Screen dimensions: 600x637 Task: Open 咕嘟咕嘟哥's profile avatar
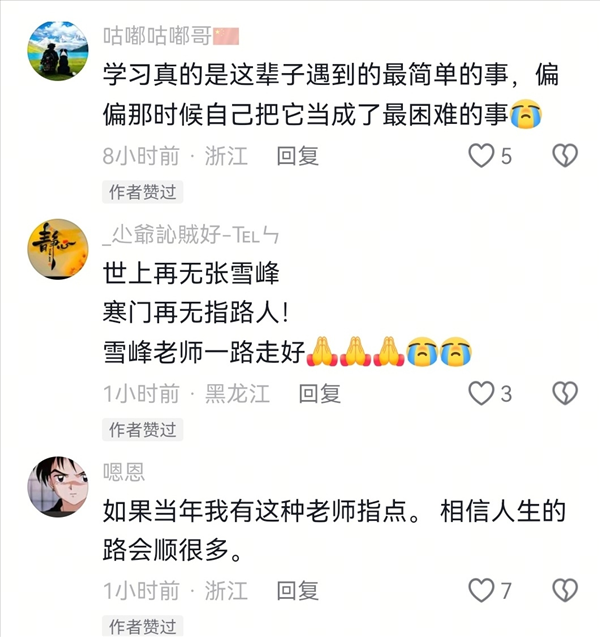(58, 50)
